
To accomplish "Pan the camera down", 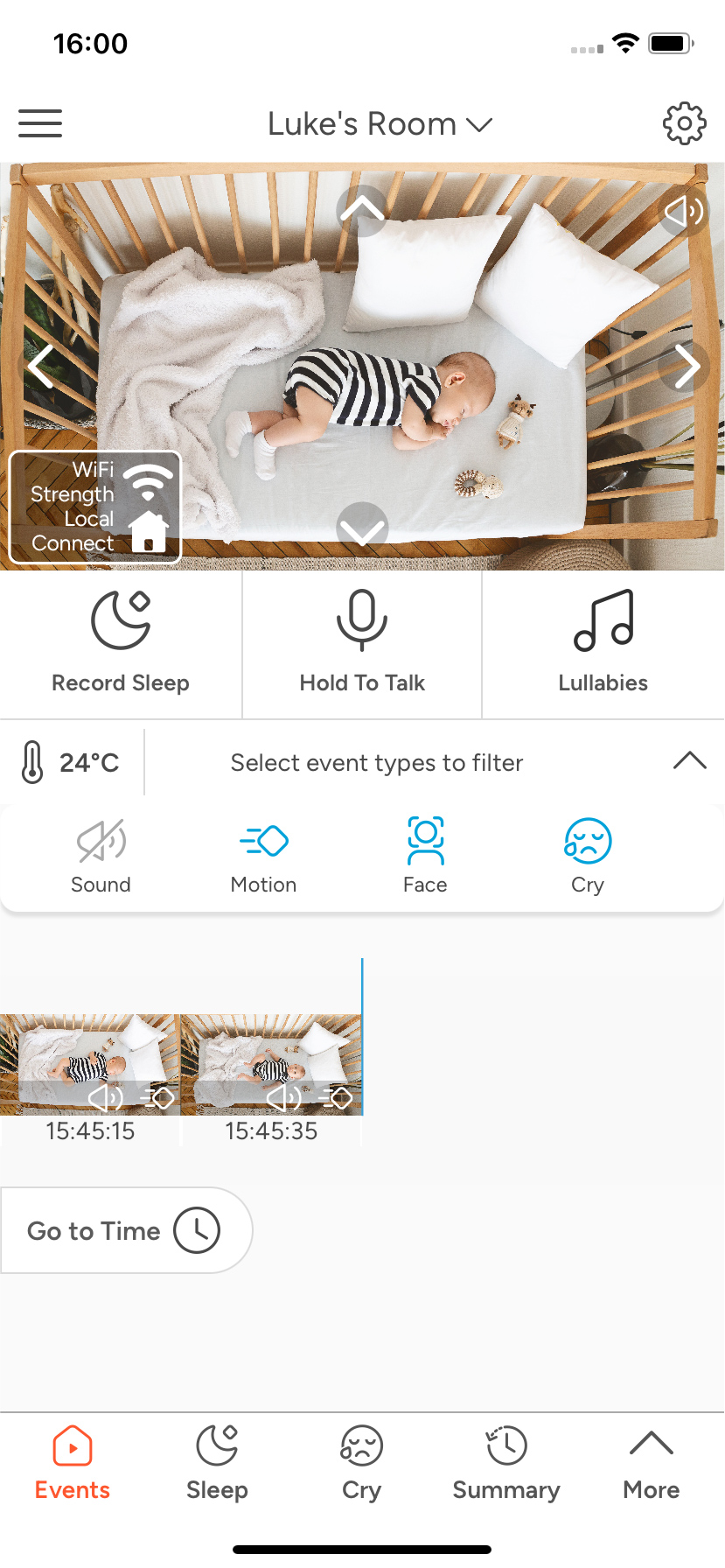I will click(x=362, y=528).
